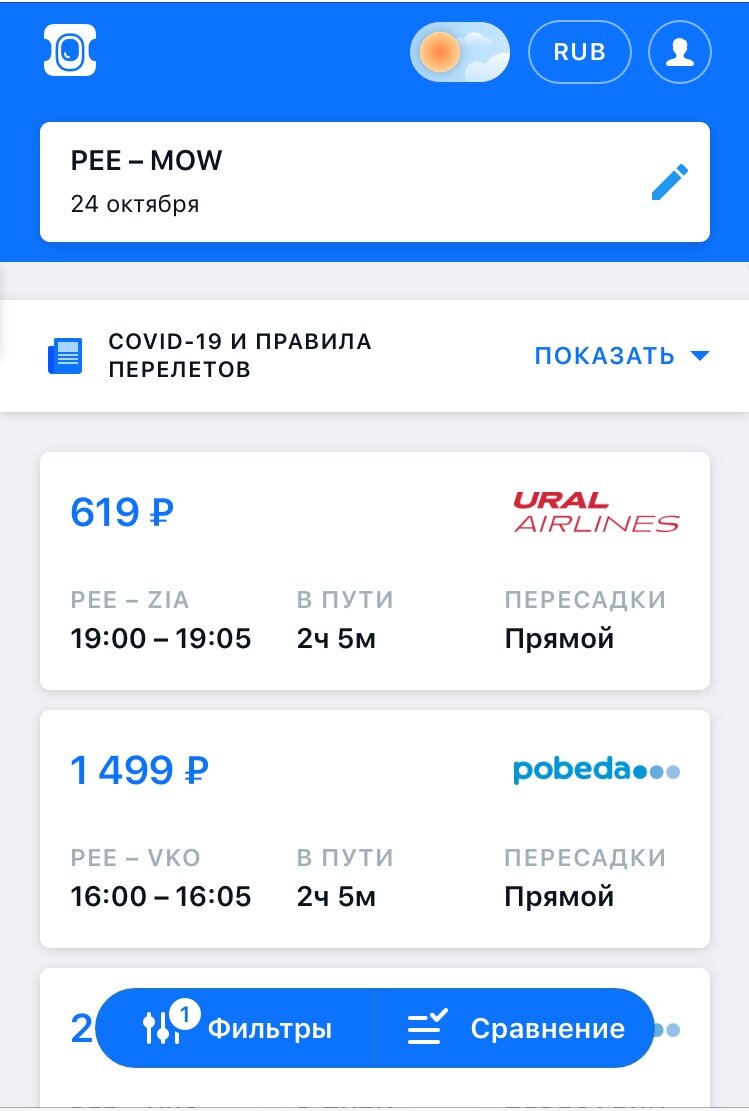Collapse the COVID-19 rules via the chevron arrow
The height and width of the screenshot is (1111, 749).
(701, 354)
